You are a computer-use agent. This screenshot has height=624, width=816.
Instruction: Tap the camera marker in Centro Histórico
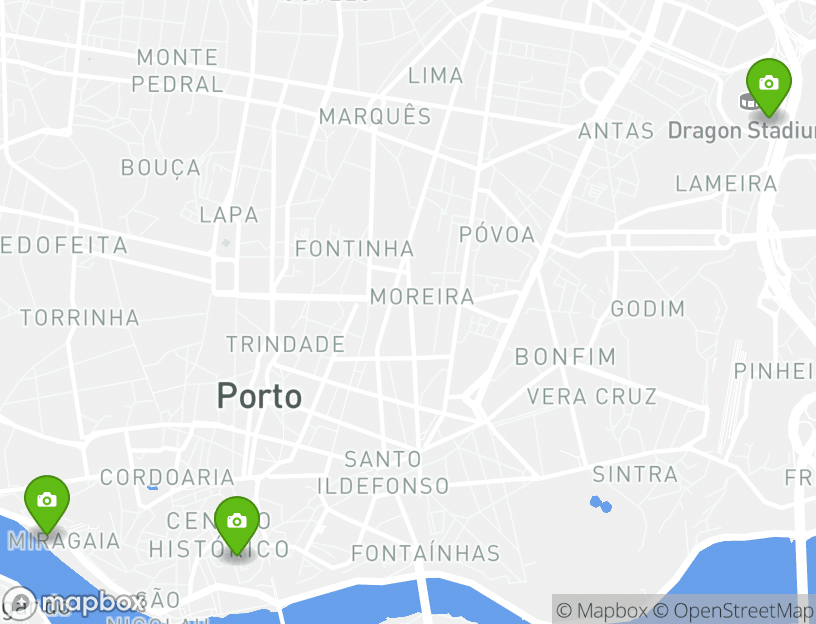[237, 522]
